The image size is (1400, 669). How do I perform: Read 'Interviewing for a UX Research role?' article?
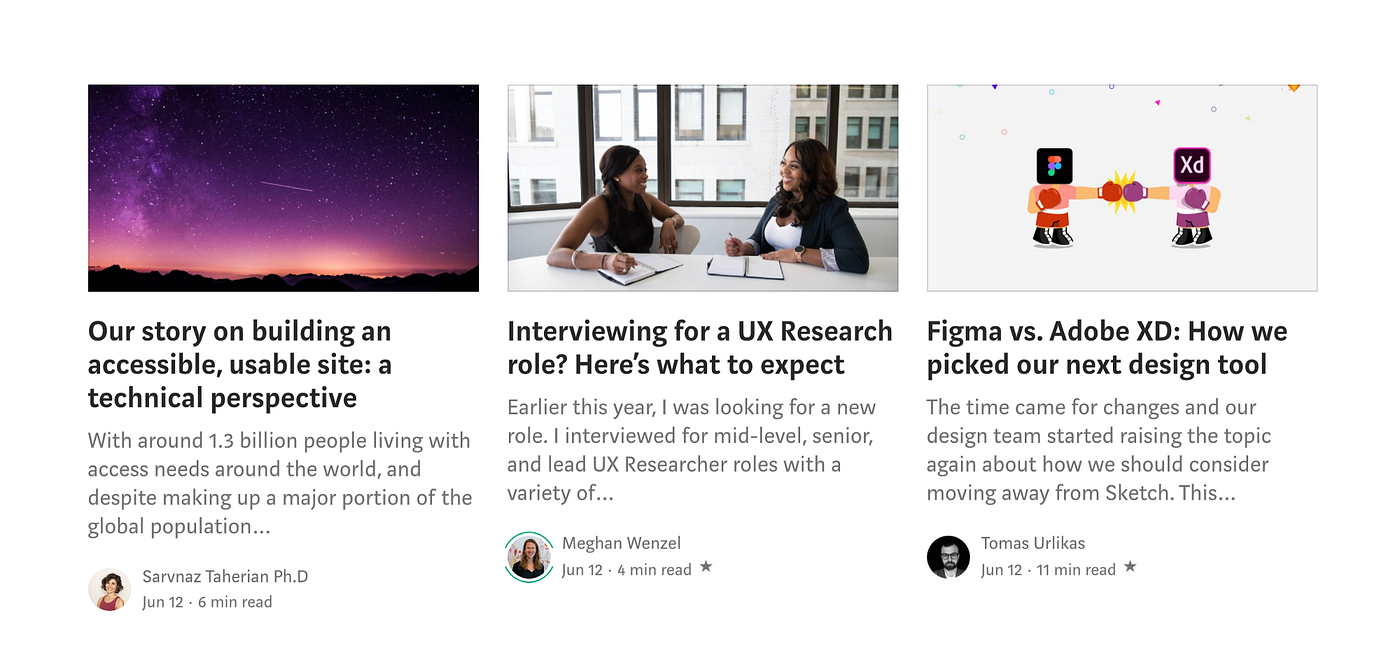699,347
